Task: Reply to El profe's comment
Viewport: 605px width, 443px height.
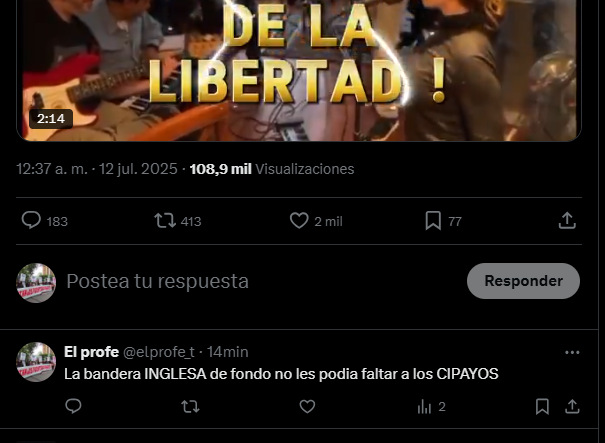Action: 73,406
